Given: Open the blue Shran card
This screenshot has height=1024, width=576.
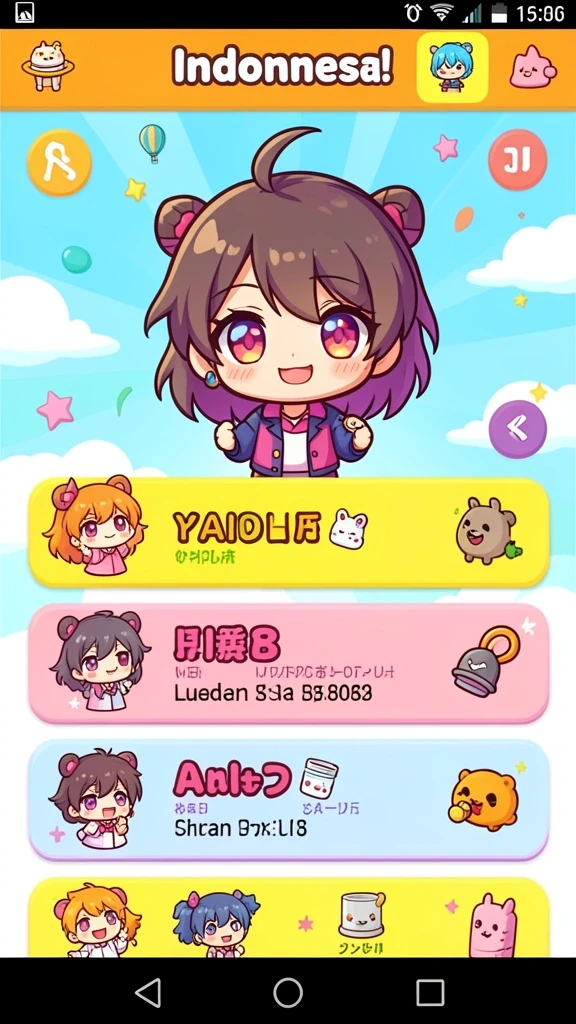Looking at the screenshot, I should click(289, 799).
